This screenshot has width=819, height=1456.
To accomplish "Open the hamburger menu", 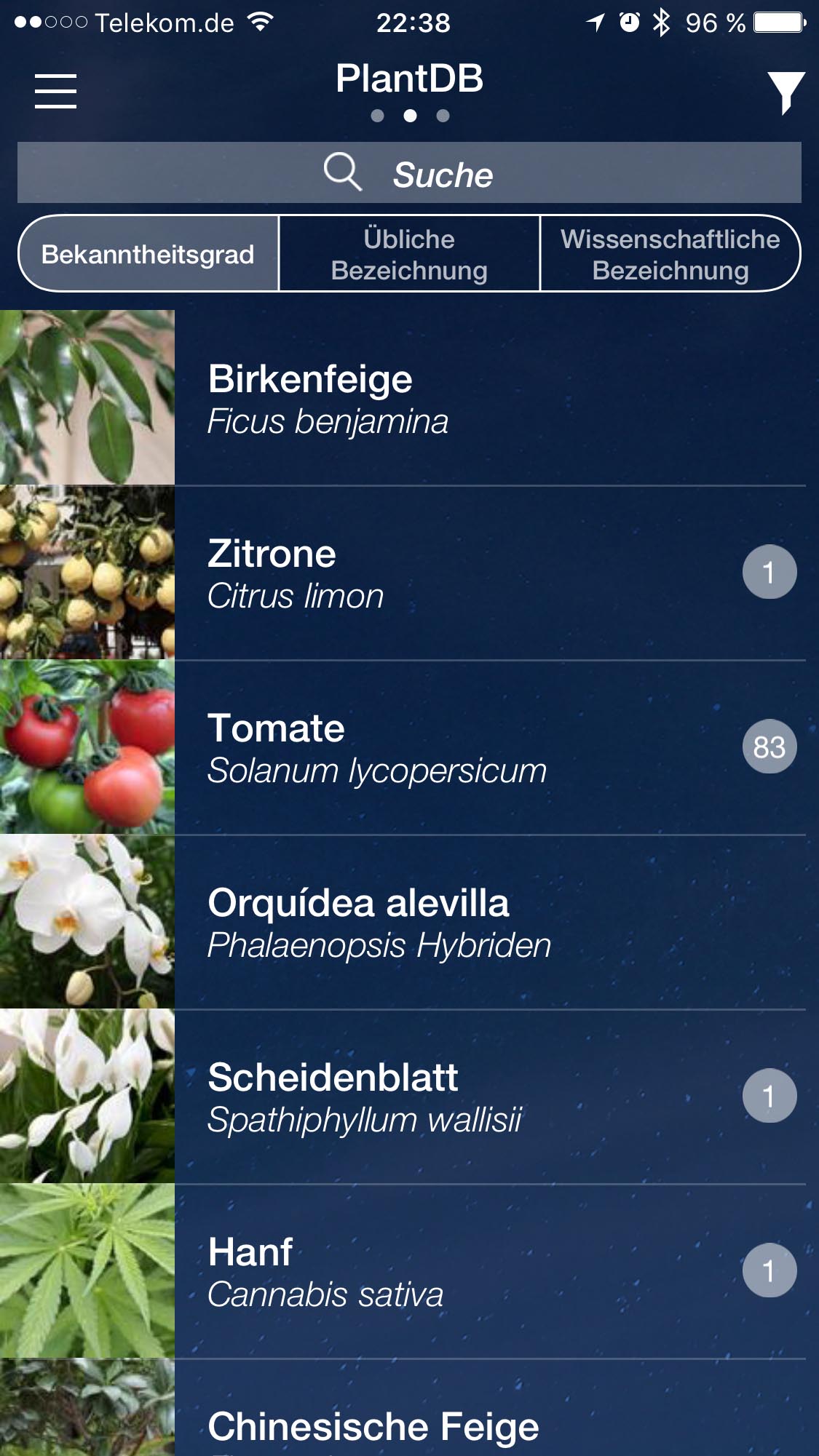I will pos(55,91).
